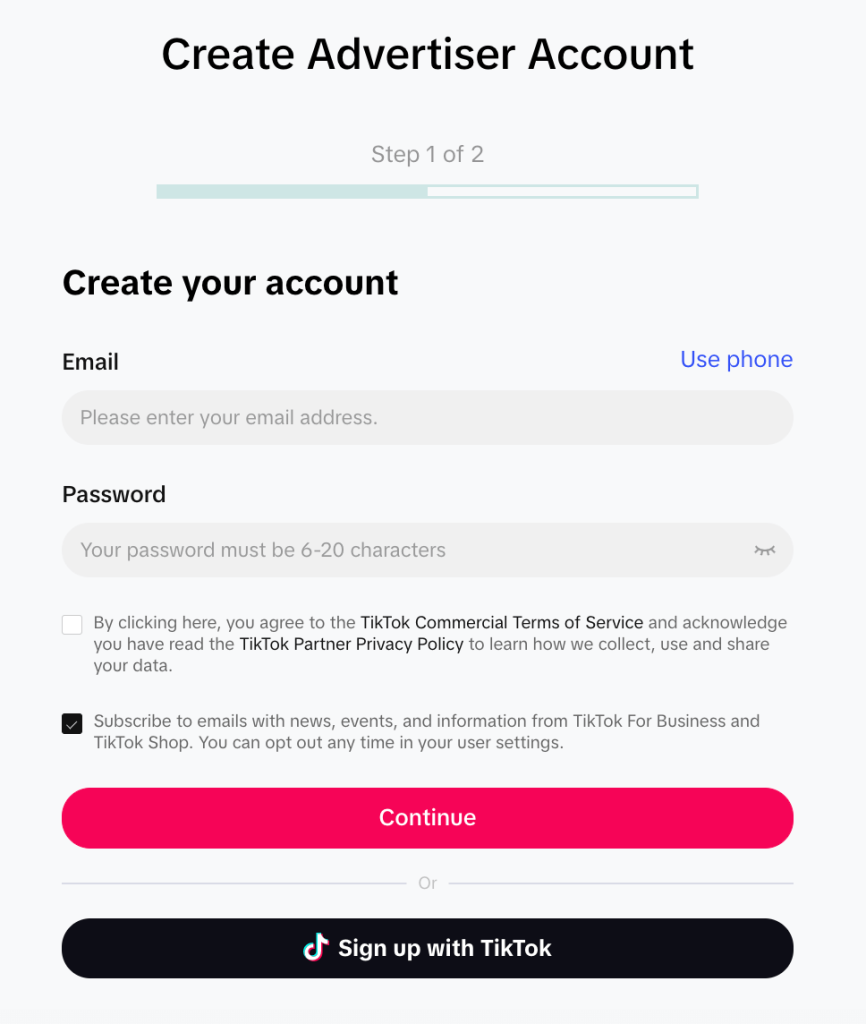Focus the password input field
The width and height of the screenshot is (866, 1024).
pos(400,550)
